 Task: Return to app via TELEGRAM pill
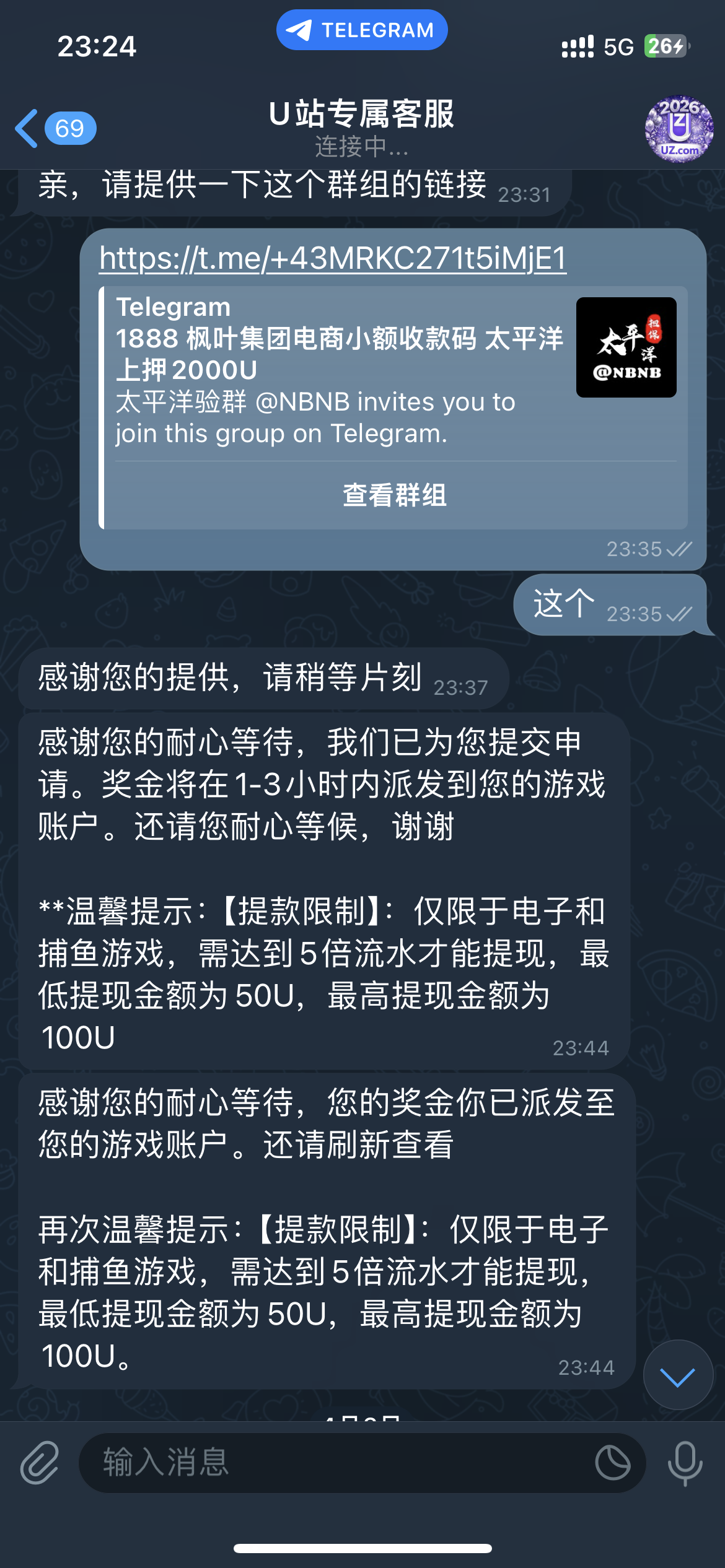[x=362, y=30]
